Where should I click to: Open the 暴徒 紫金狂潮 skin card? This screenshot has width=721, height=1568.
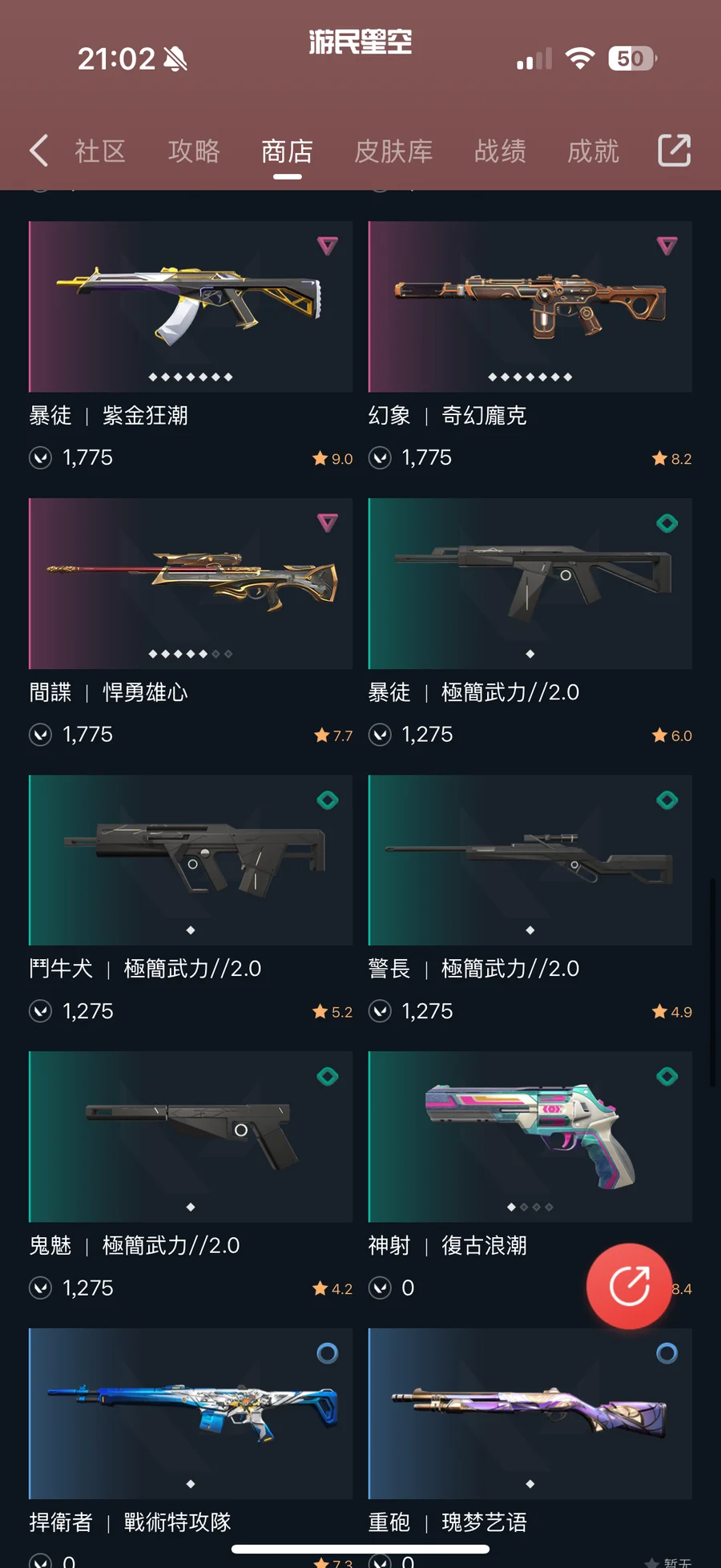pyautogui.click(x=191, y=307)
